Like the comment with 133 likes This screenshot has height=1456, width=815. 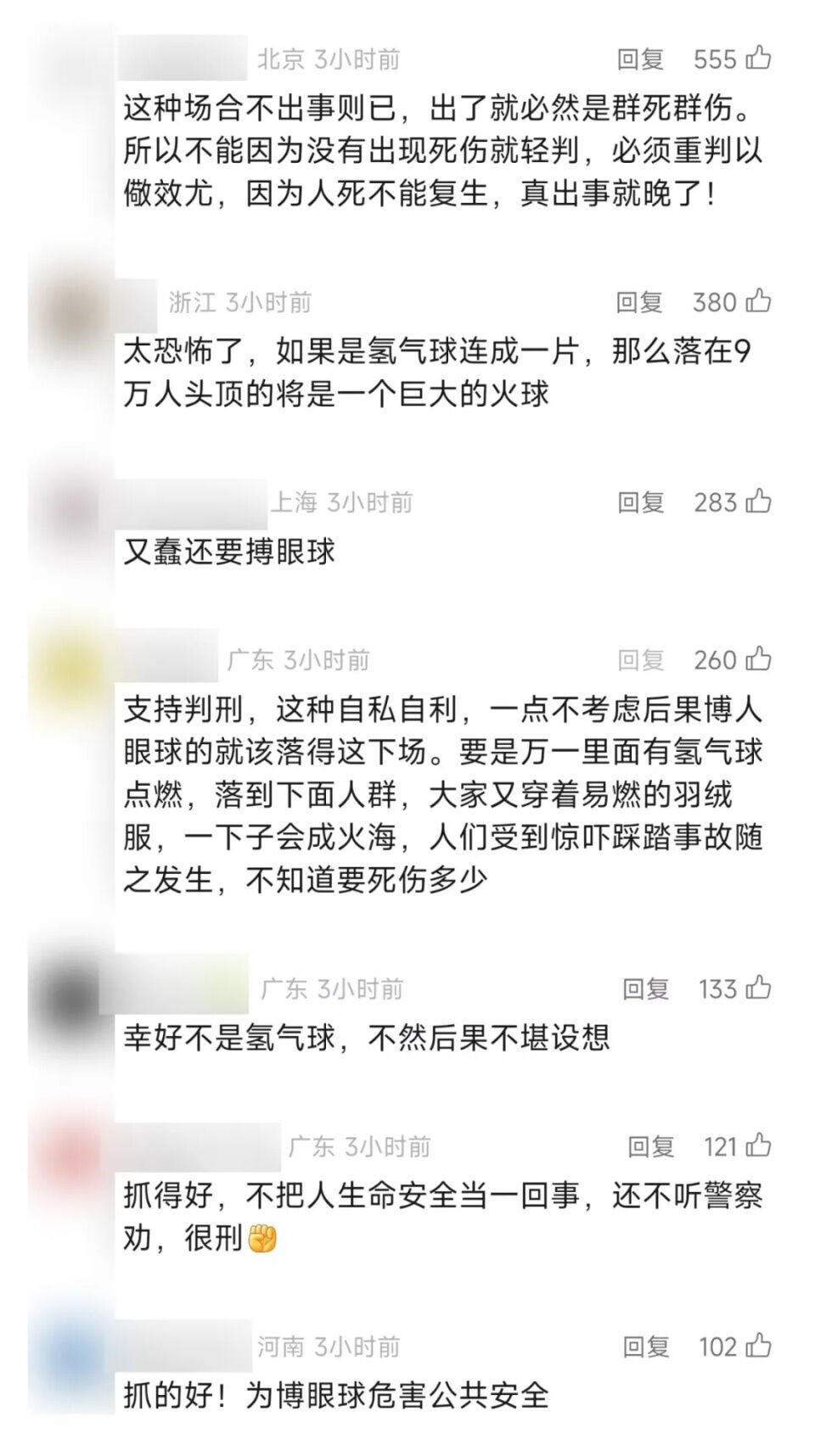(758, 987)
